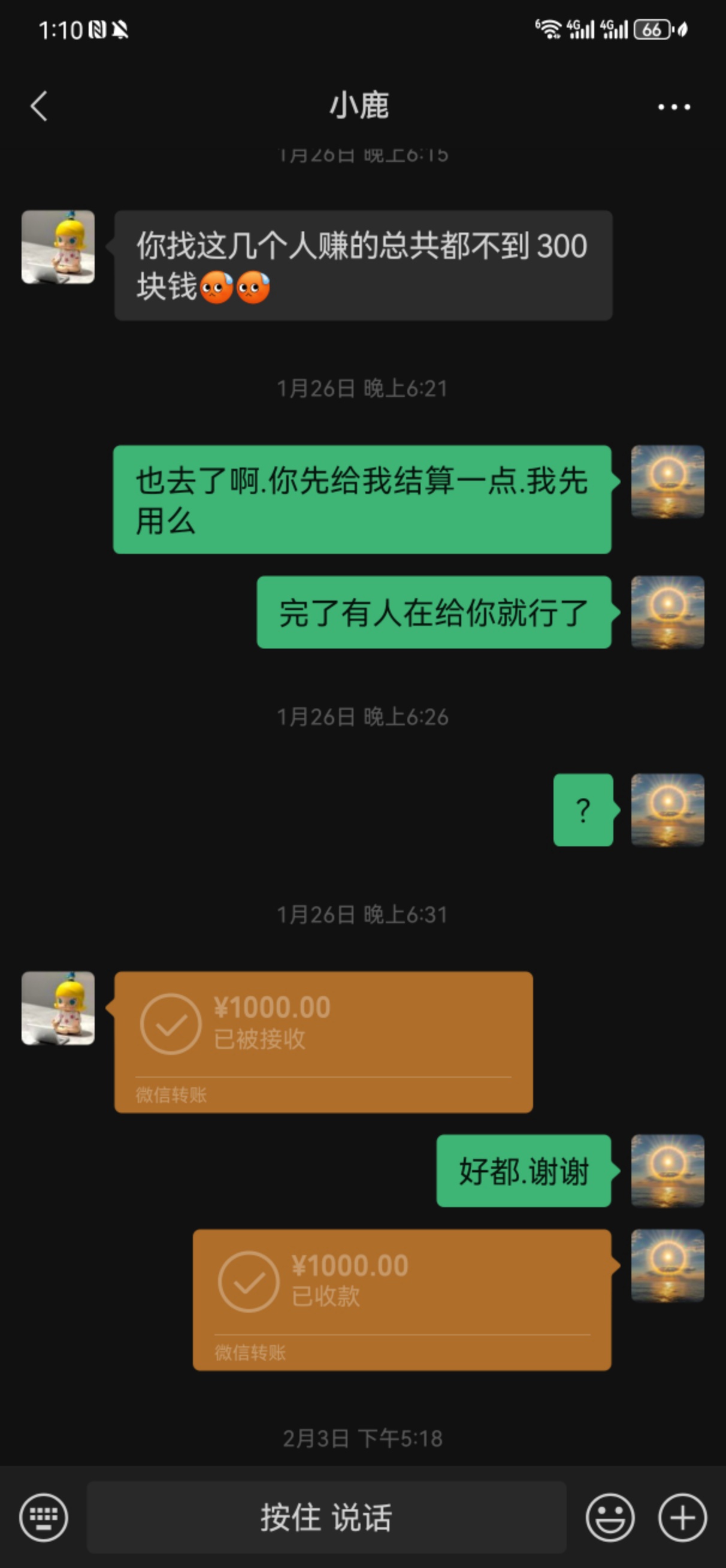The height and width of the screenshot is (1568, 726).
Task: Switch to keyboard text input
Action: (43, 1518)
